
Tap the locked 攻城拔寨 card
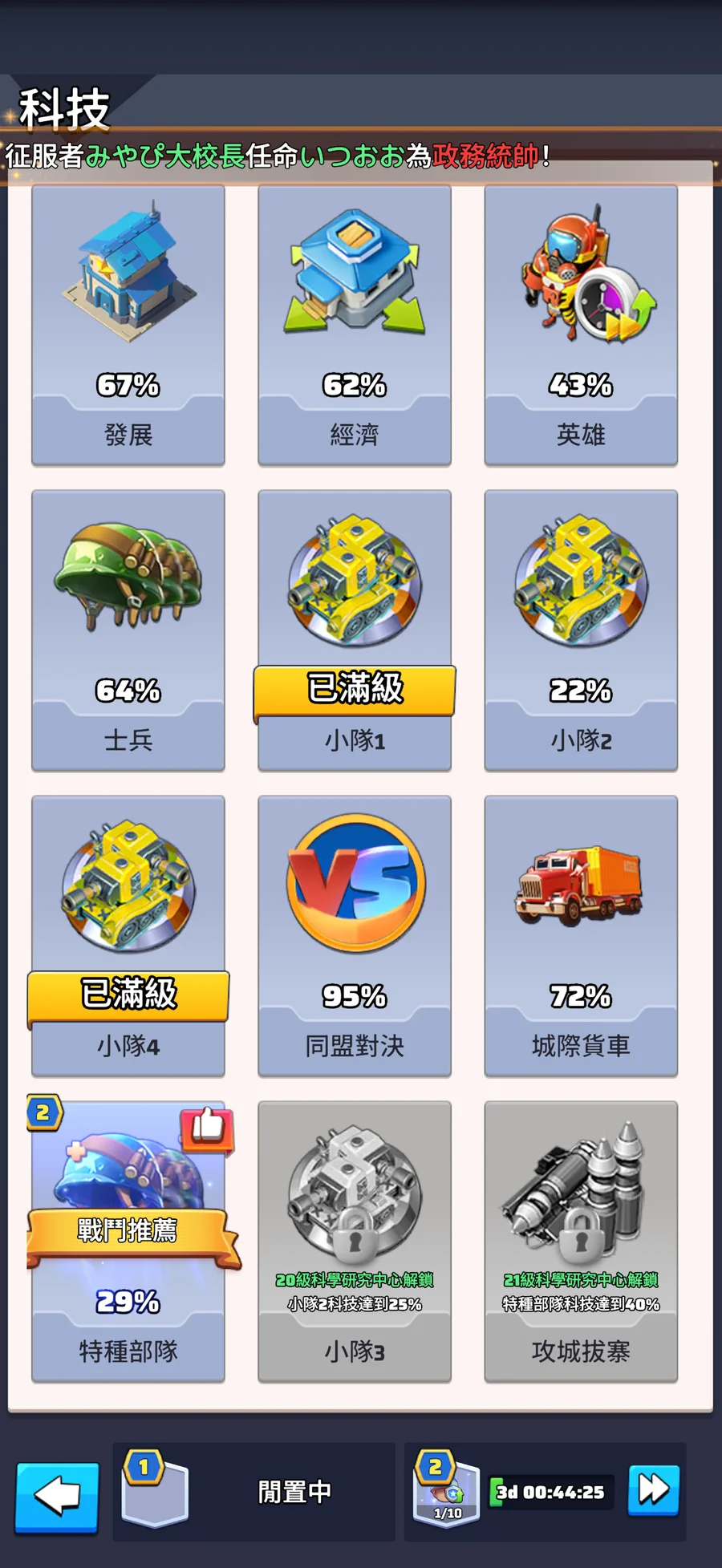tap(580, 1242)
